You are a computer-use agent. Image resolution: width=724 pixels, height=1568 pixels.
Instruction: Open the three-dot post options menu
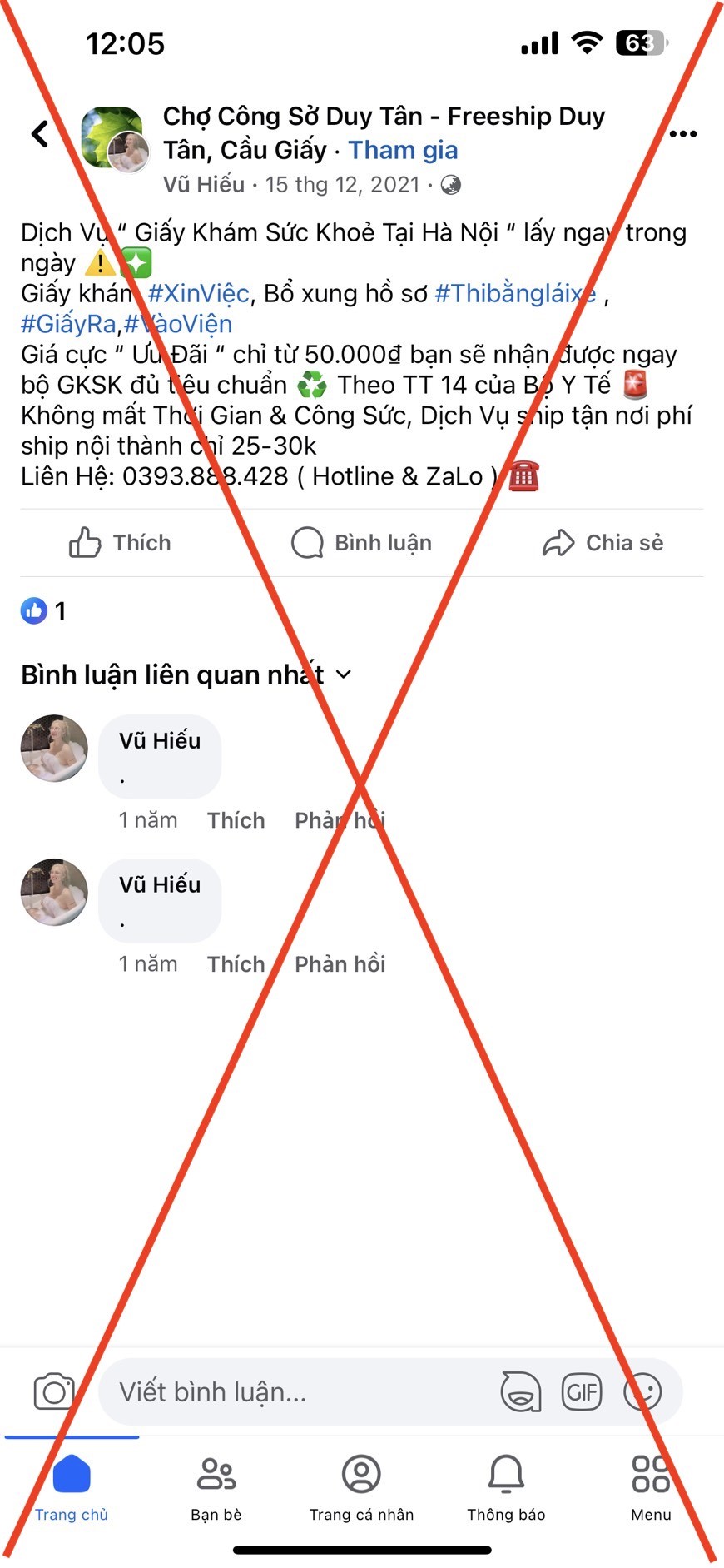pos(682,134)
